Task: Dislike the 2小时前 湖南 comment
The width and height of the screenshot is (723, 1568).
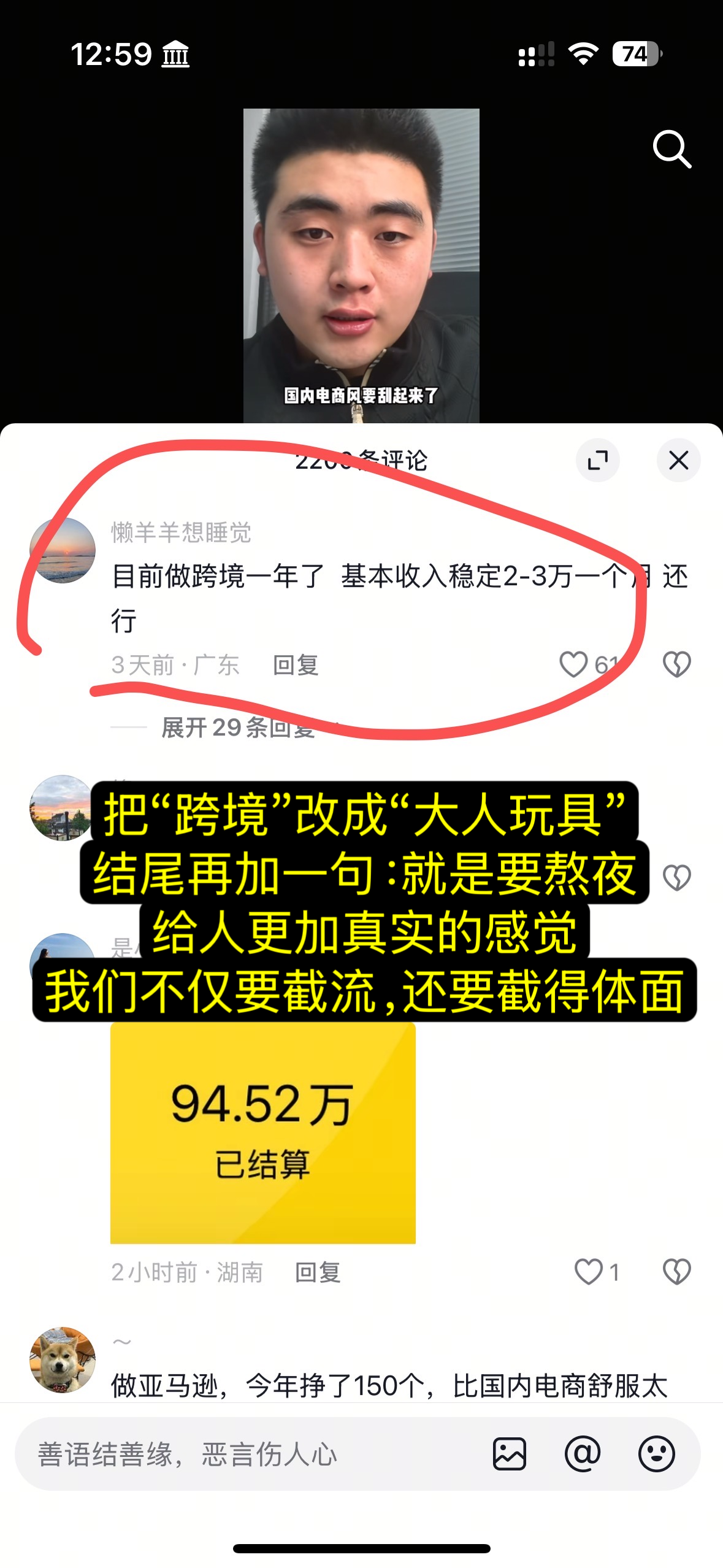Action: (x=676, y=1272)
